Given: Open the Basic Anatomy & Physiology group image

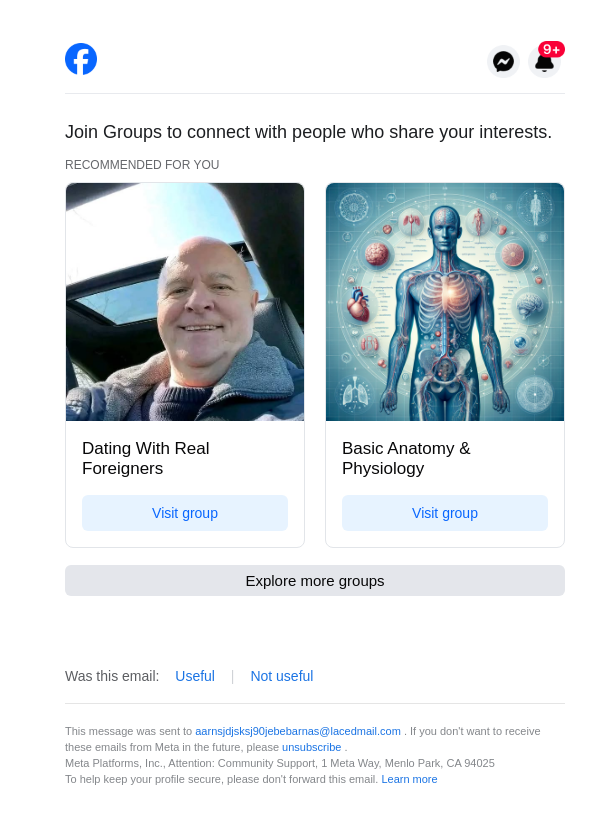Looking at the screenshot, I should (445, 302).
